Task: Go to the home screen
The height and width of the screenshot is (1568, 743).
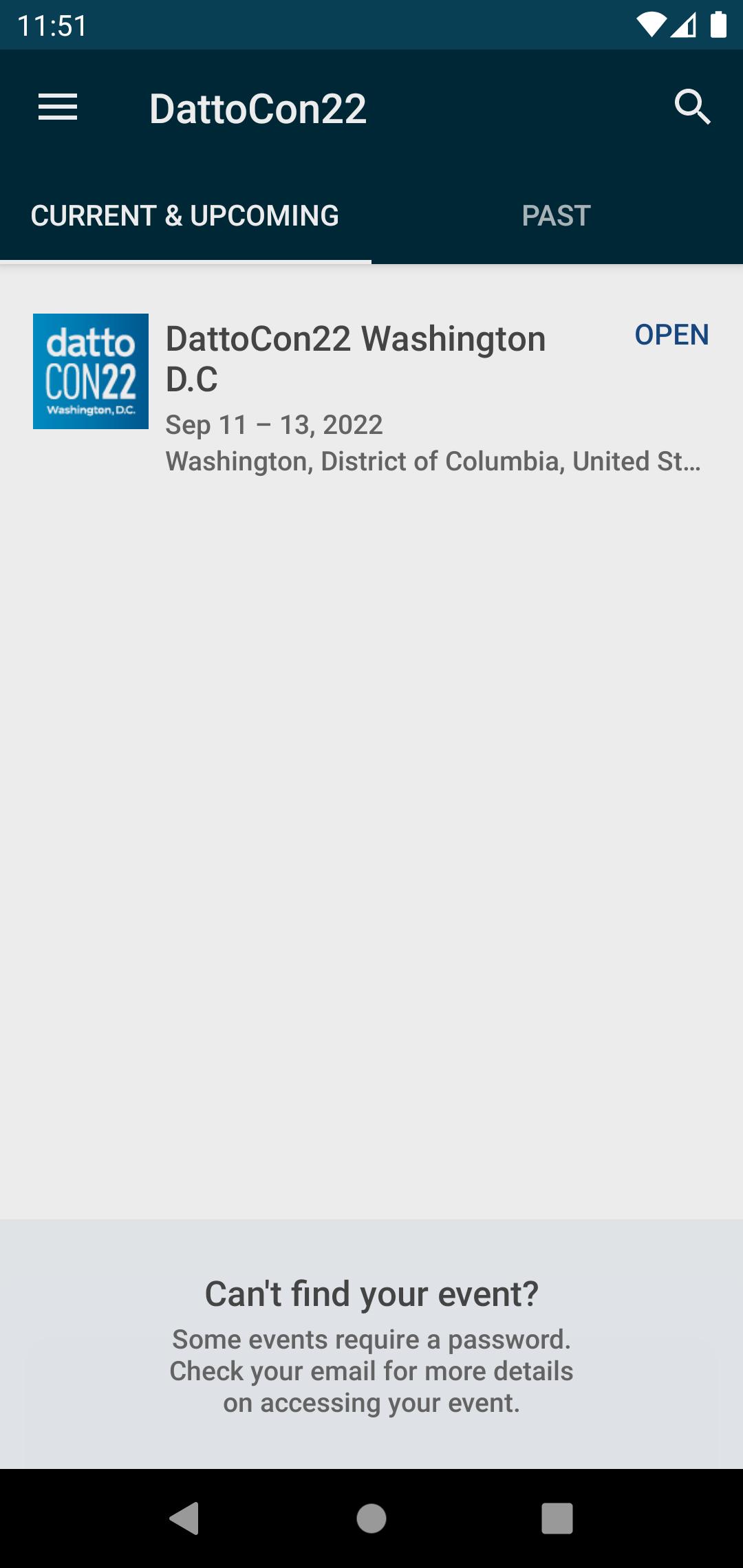Action: tap(371, 1518)
